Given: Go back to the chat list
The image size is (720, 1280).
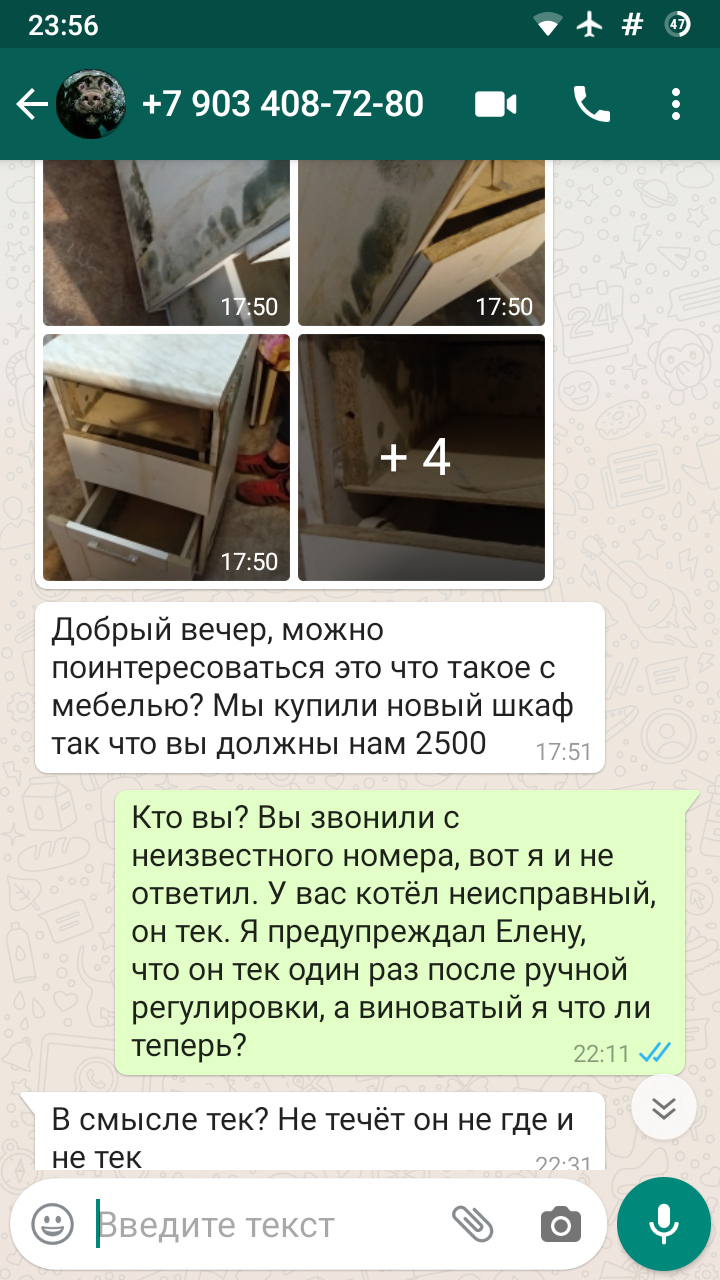Looking at the screenshot, I should 31,104.
